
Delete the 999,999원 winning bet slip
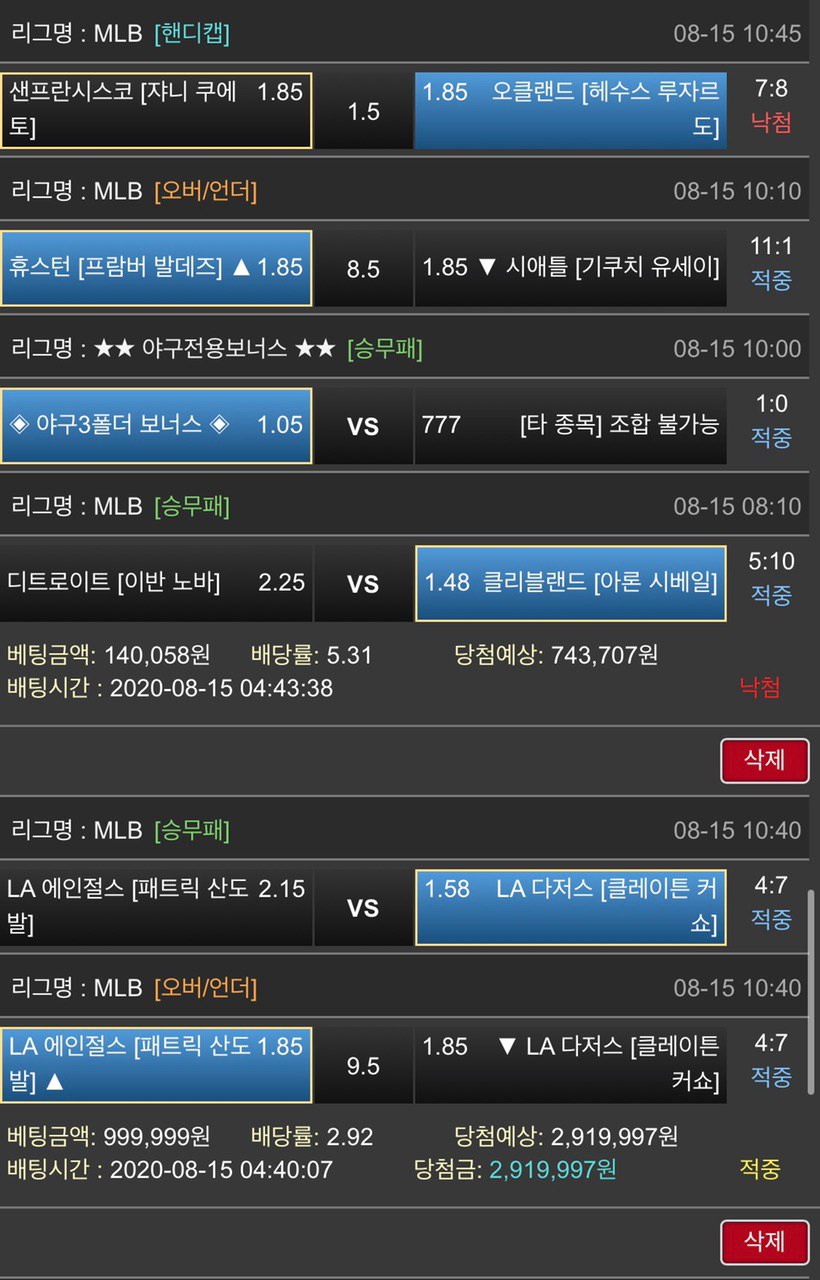[764, 1241]
